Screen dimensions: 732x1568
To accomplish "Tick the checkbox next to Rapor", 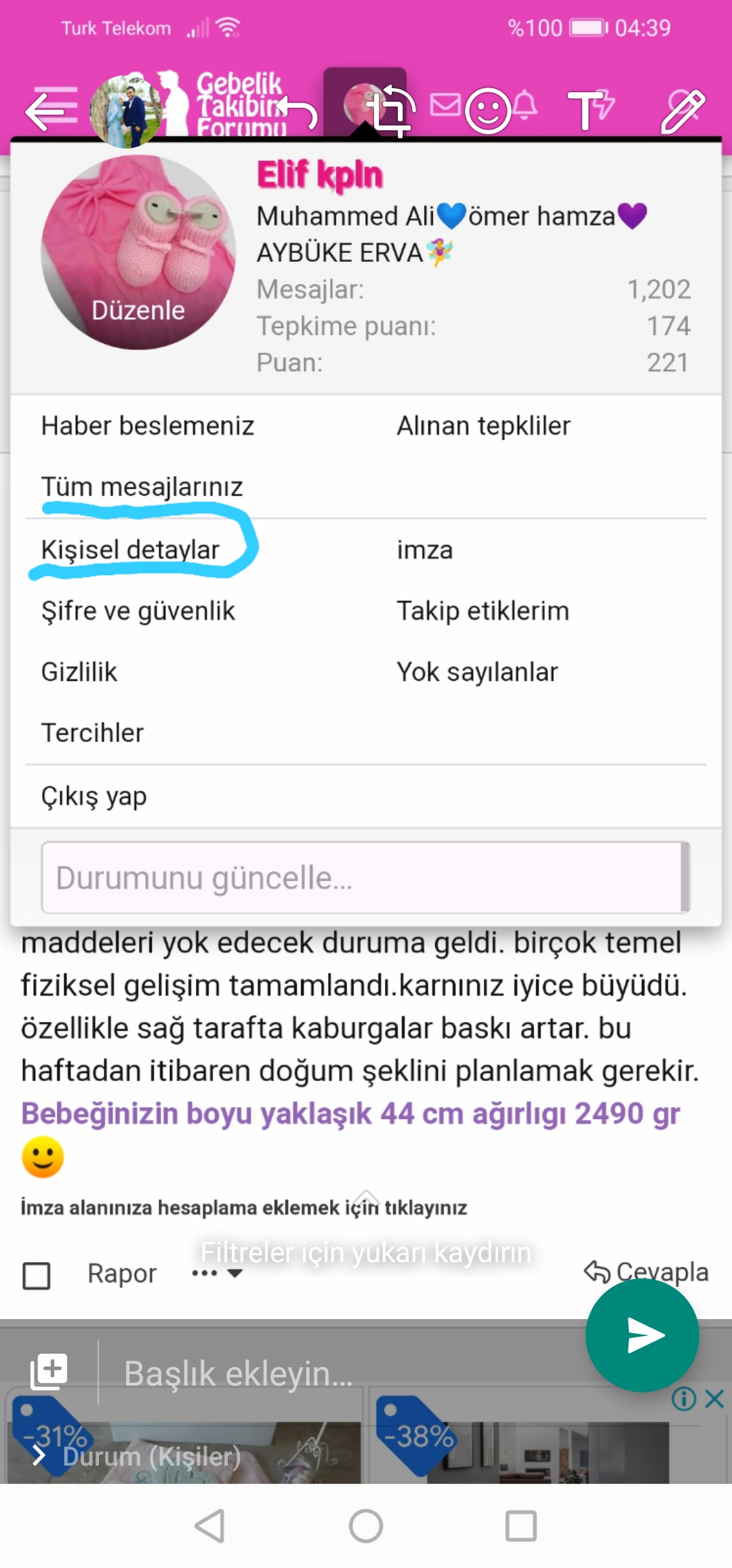I will click(x=36, y=1274).
